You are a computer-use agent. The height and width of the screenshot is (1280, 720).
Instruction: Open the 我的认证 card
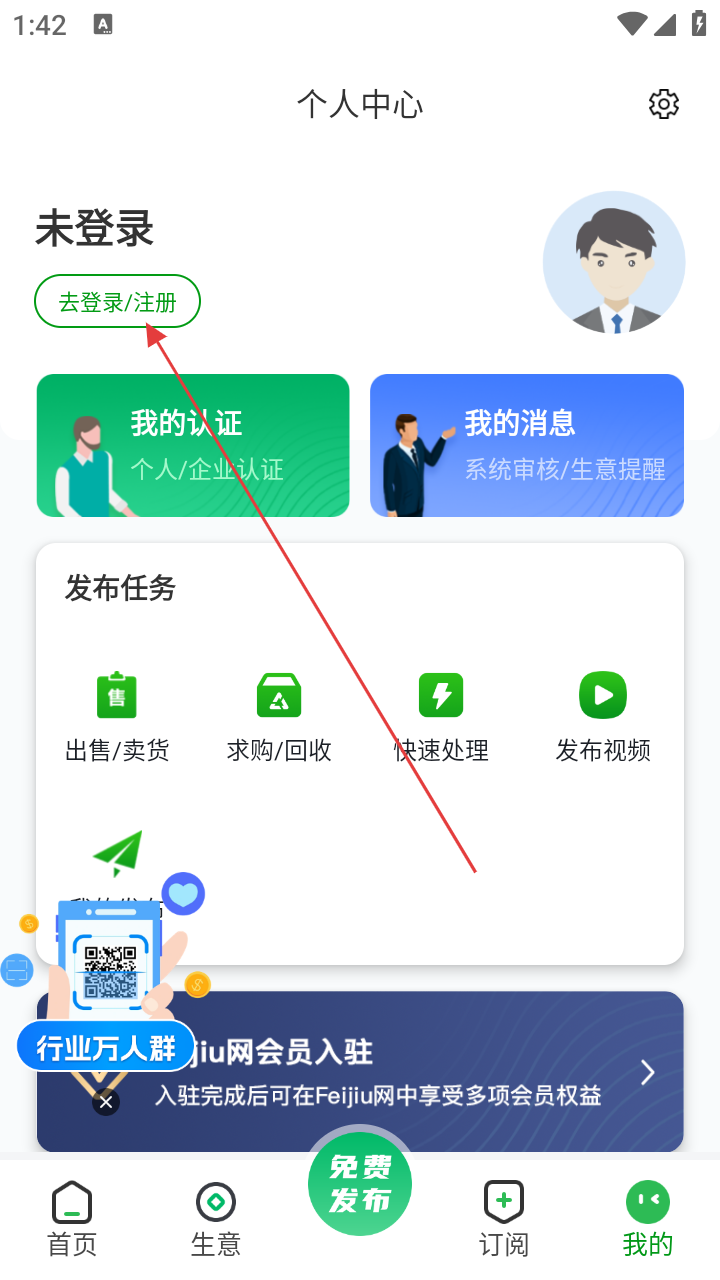[x=193, y=445]
